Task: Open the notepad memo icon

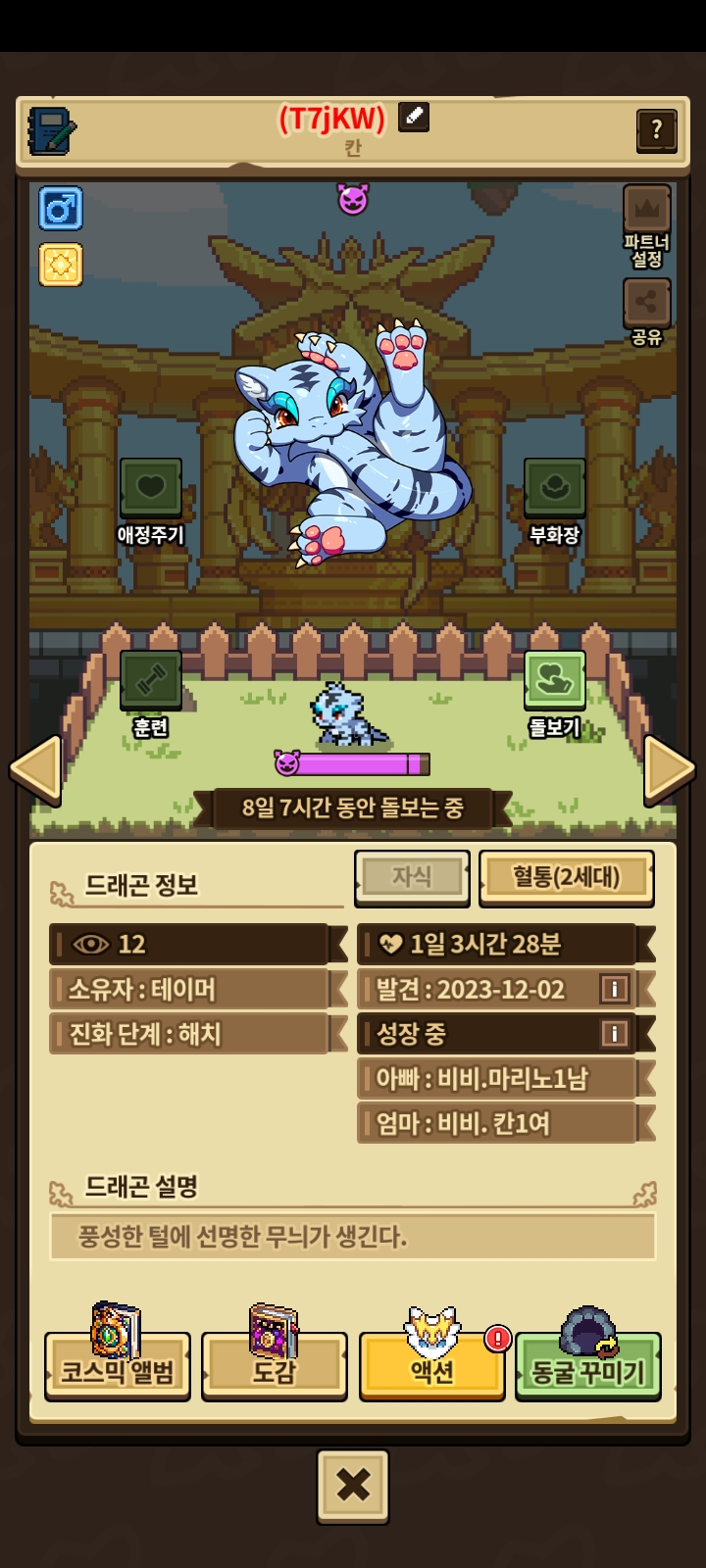Action: click(51, 130)
